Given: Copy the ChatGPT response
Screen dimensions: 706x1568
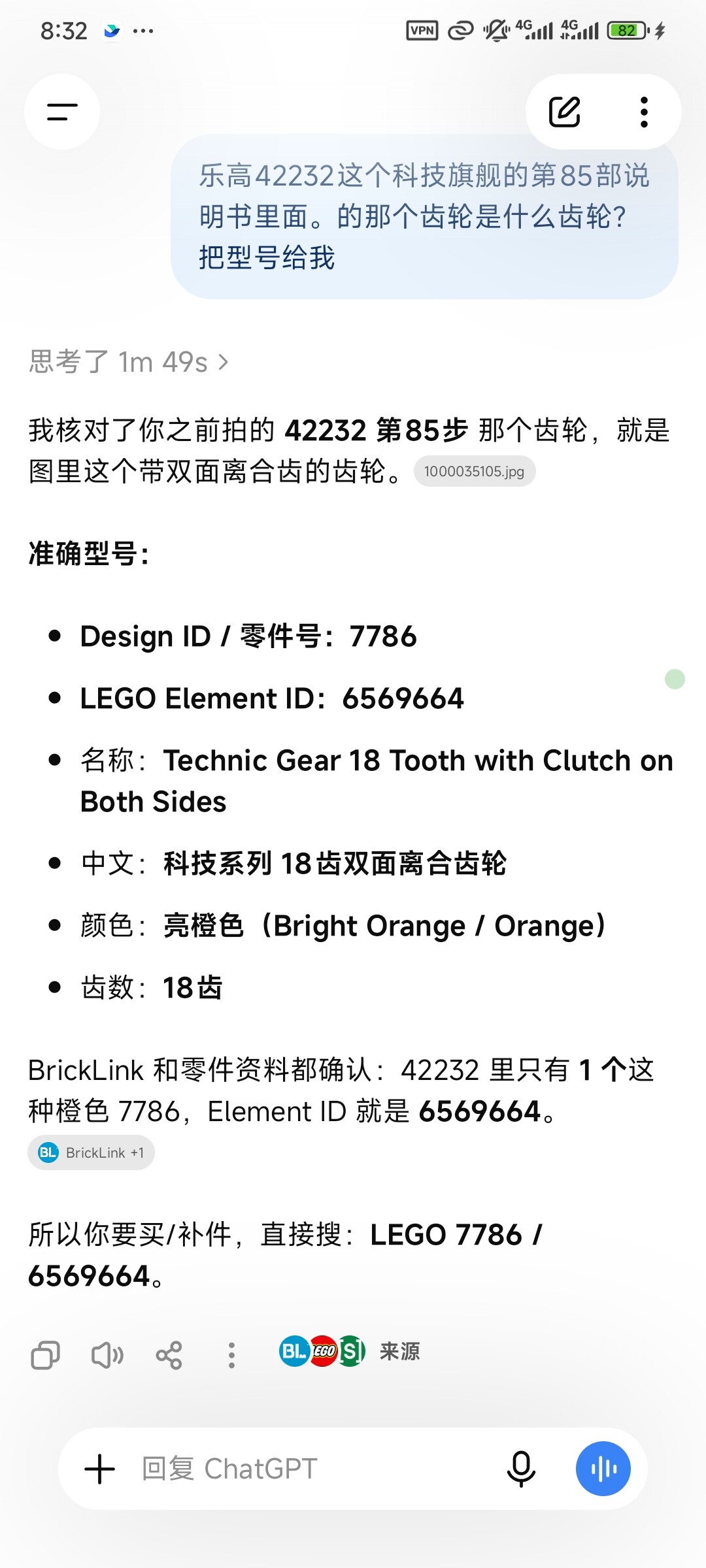Looking at the screenshot, I should click(45, 1356).
